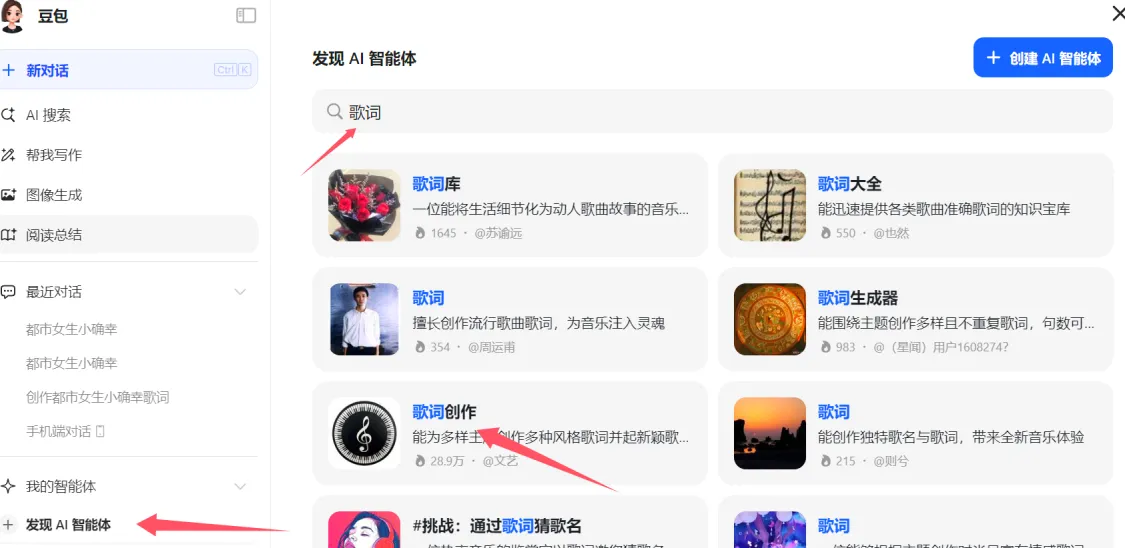Collapse the 最近对话 section
Image resolution: width=1125 pixels, height=548 pixels.
pyautogui.click(x=240, y=292)
